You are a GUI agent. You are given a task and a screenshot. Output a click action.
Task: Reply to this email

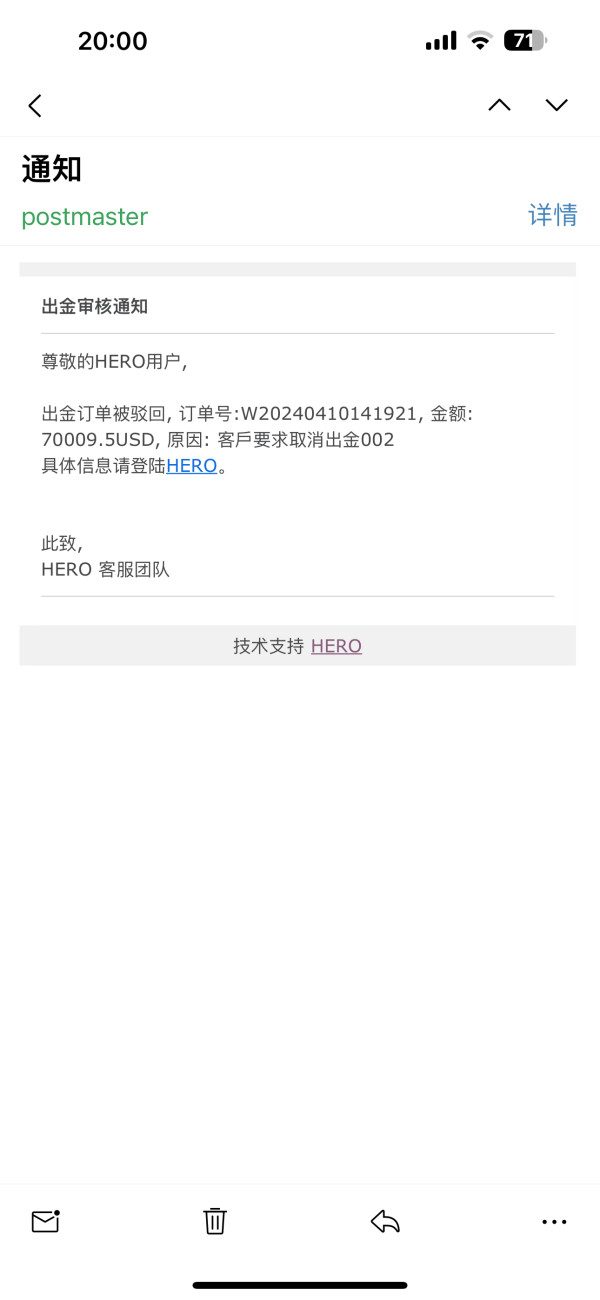(385, 1221)
